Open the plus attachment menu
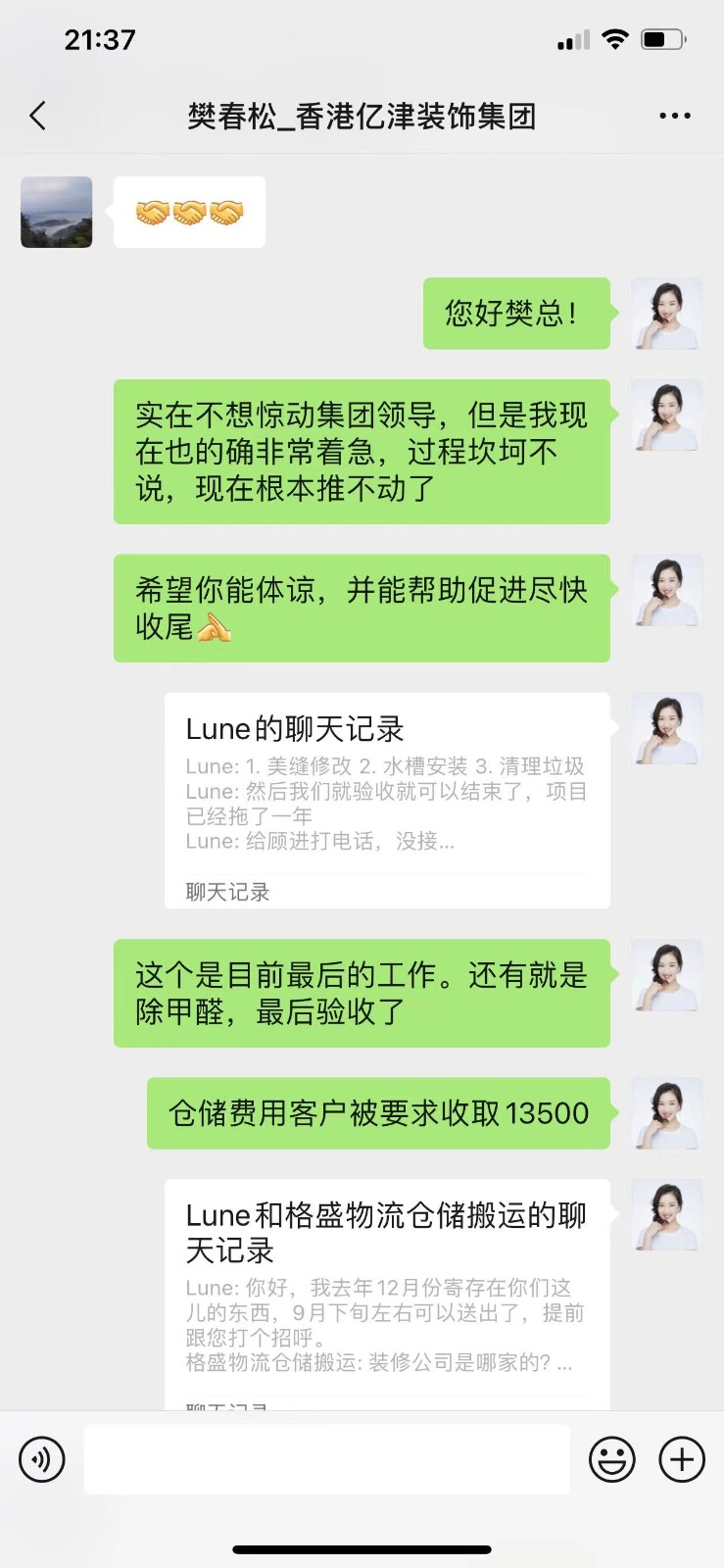 click(x=682, y=1459)
